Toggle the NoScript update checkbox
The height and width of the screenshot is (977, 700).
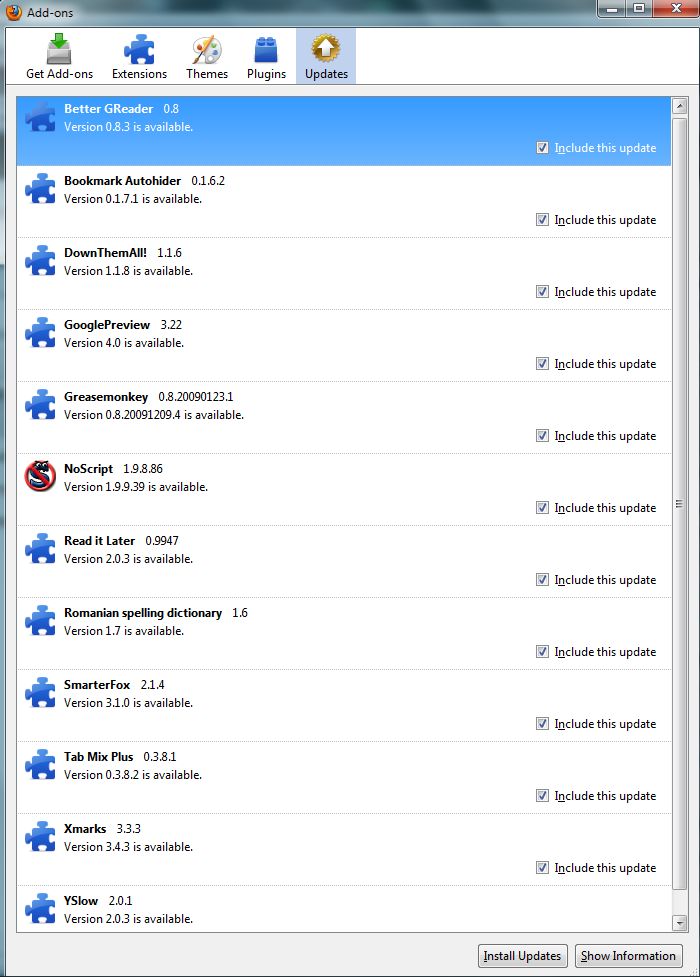[542, 508]
